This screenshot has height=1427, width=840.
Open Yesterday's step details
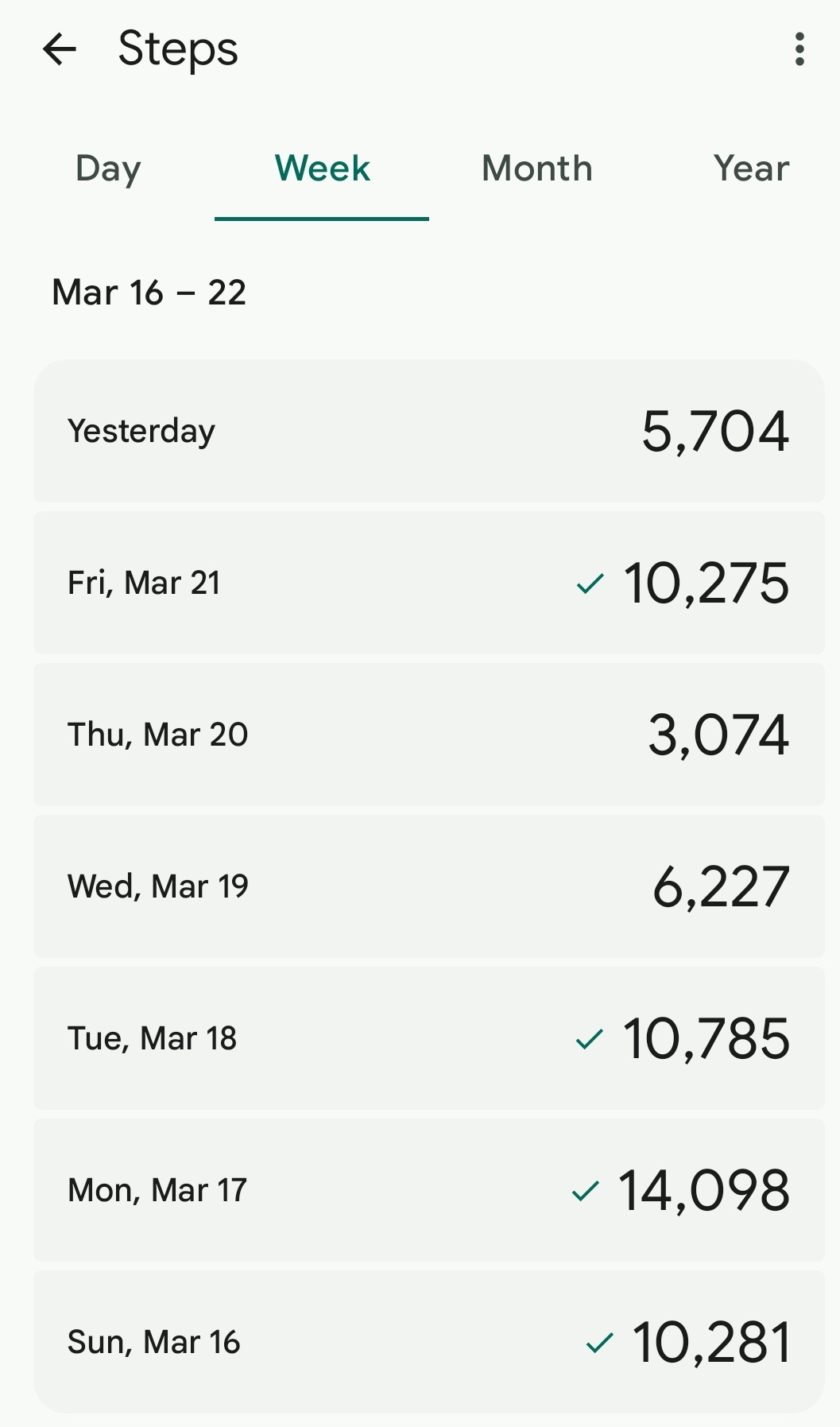(x=429, y=431)
